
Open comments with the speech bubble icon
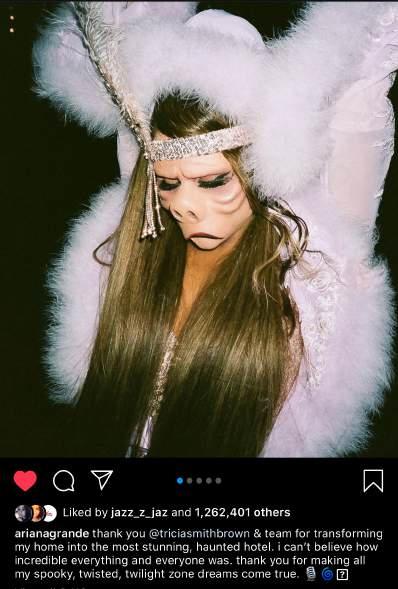click(63, 481)
